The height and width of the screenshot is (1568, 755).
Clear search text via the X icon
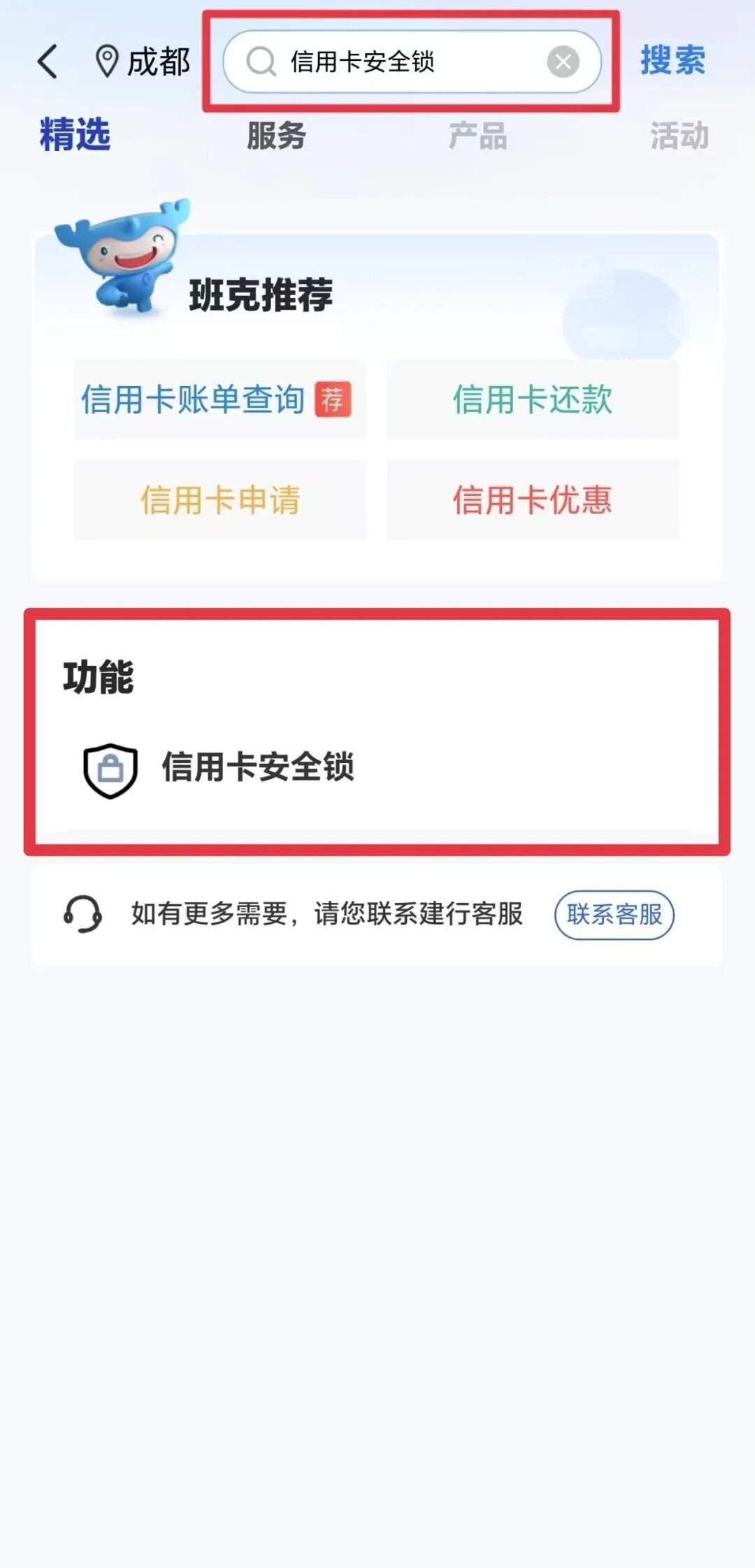563,62
